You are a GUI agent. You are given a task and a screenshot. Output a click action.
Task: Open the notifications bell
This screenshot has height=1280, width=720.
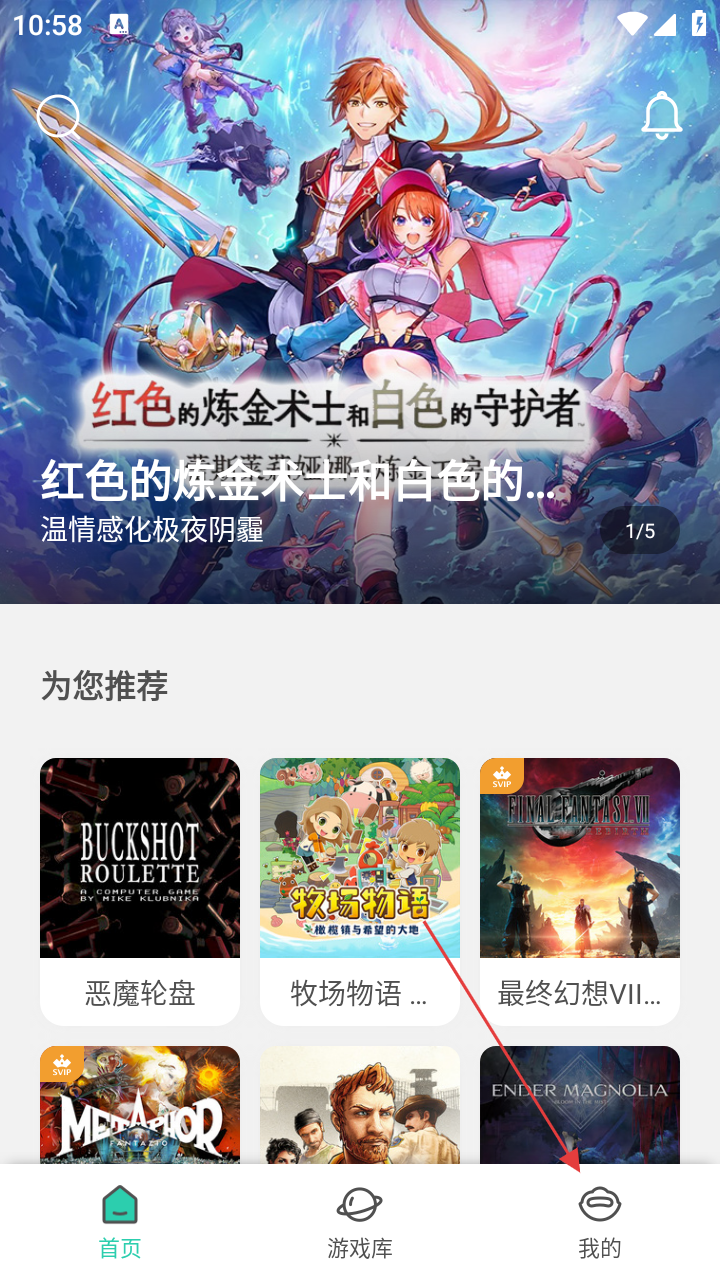pyautogui.click(x=661, y=117)
